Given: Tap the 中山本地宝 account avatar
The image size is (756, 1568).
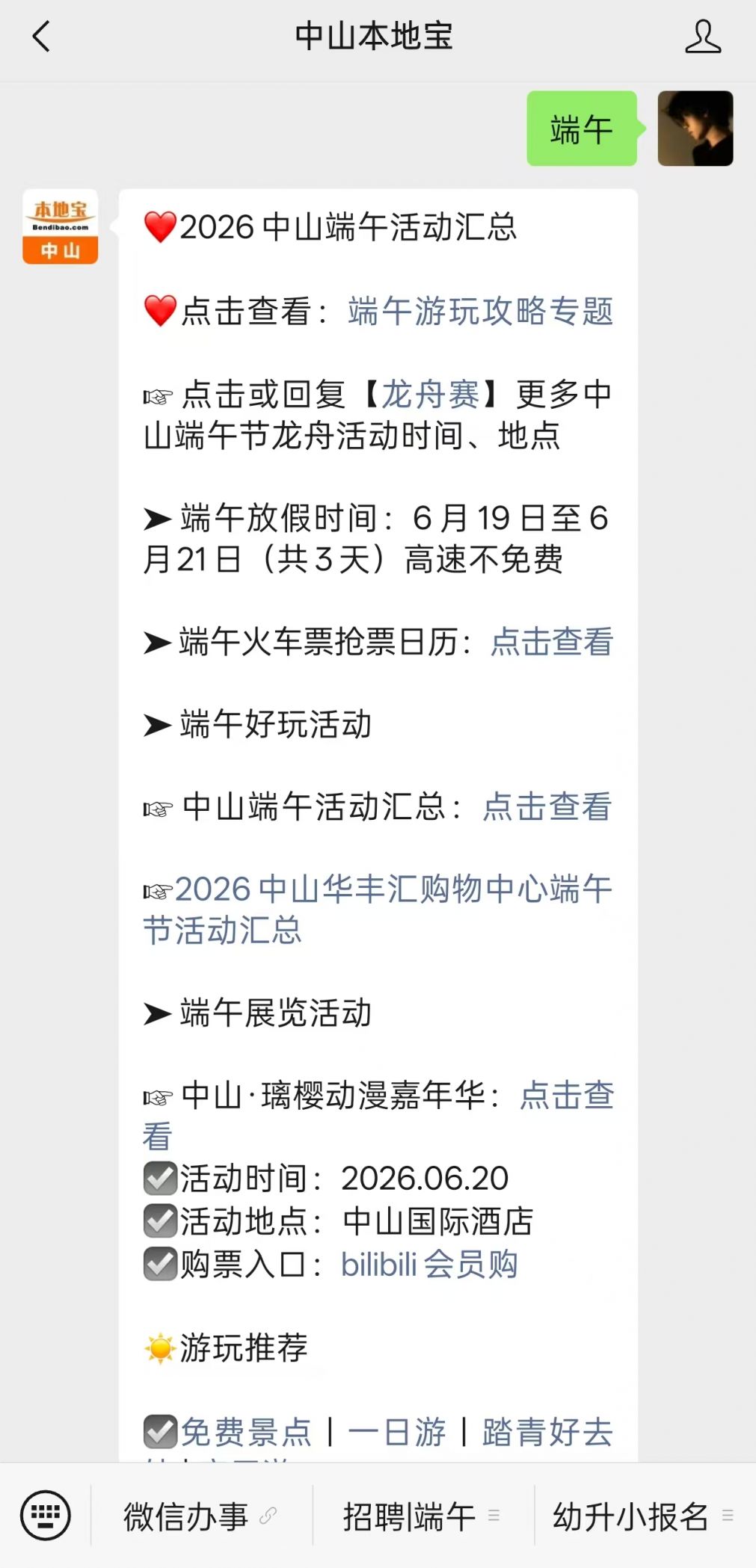Looking at the screenshot, I should click(60, 226).
